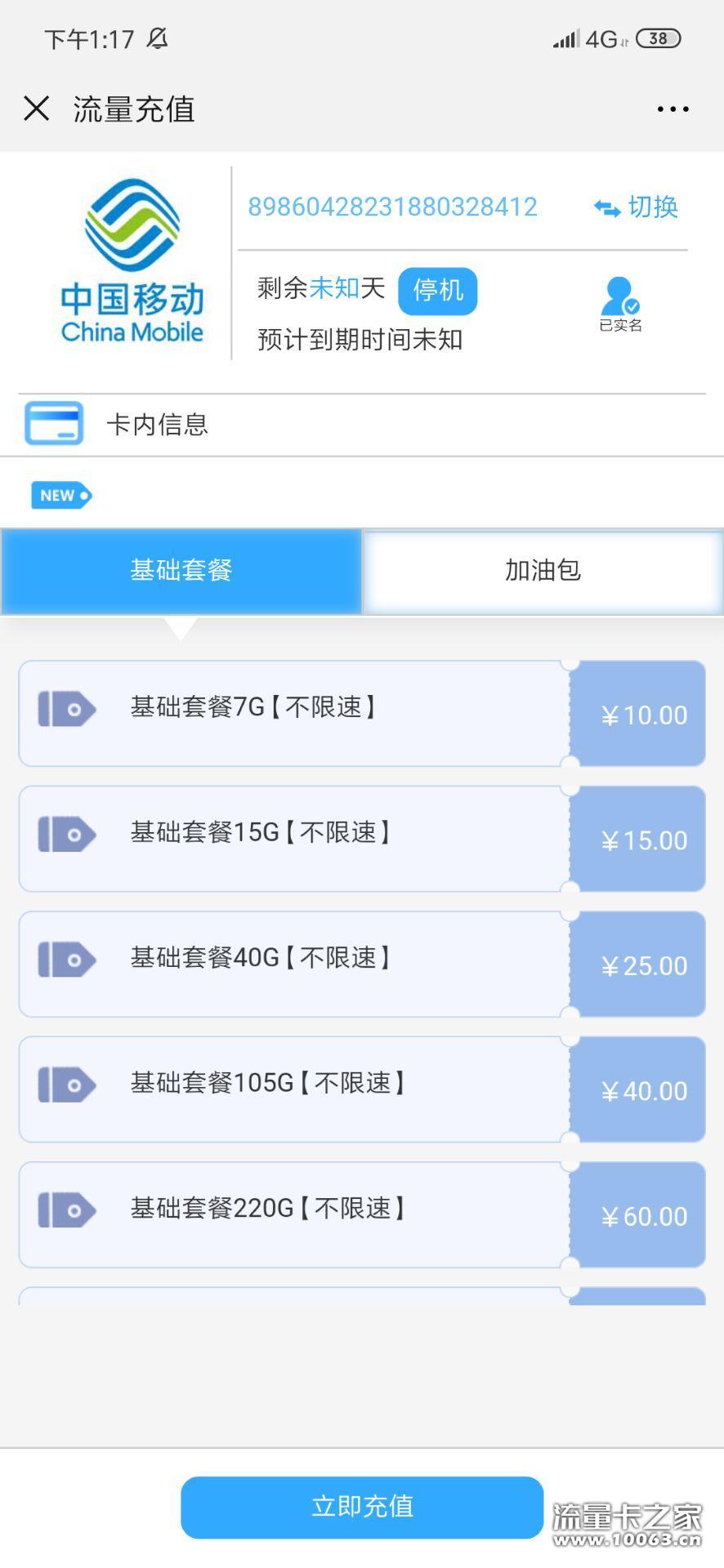Click the switch arrows icon beside 切换
Viewport: 724px width, 1568px height.
coord(606,207)
